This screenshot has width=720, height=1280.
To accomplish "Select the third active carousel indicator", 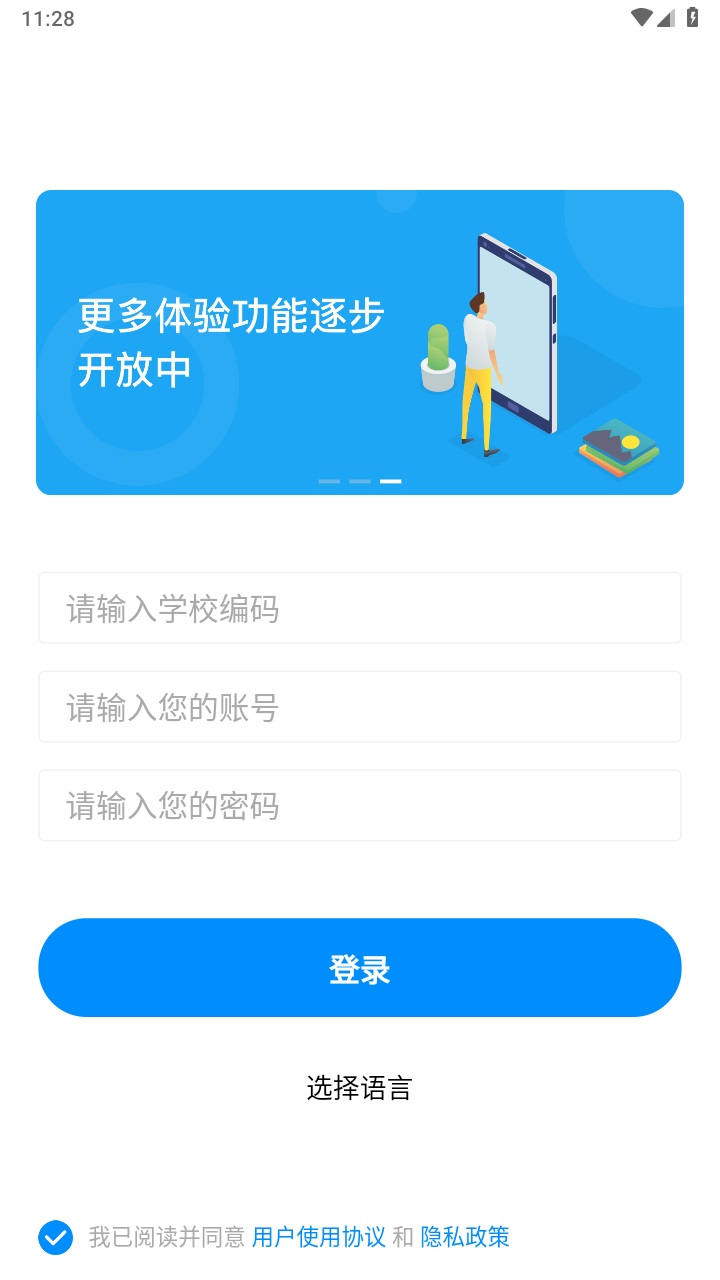I will tap(391, 480).
